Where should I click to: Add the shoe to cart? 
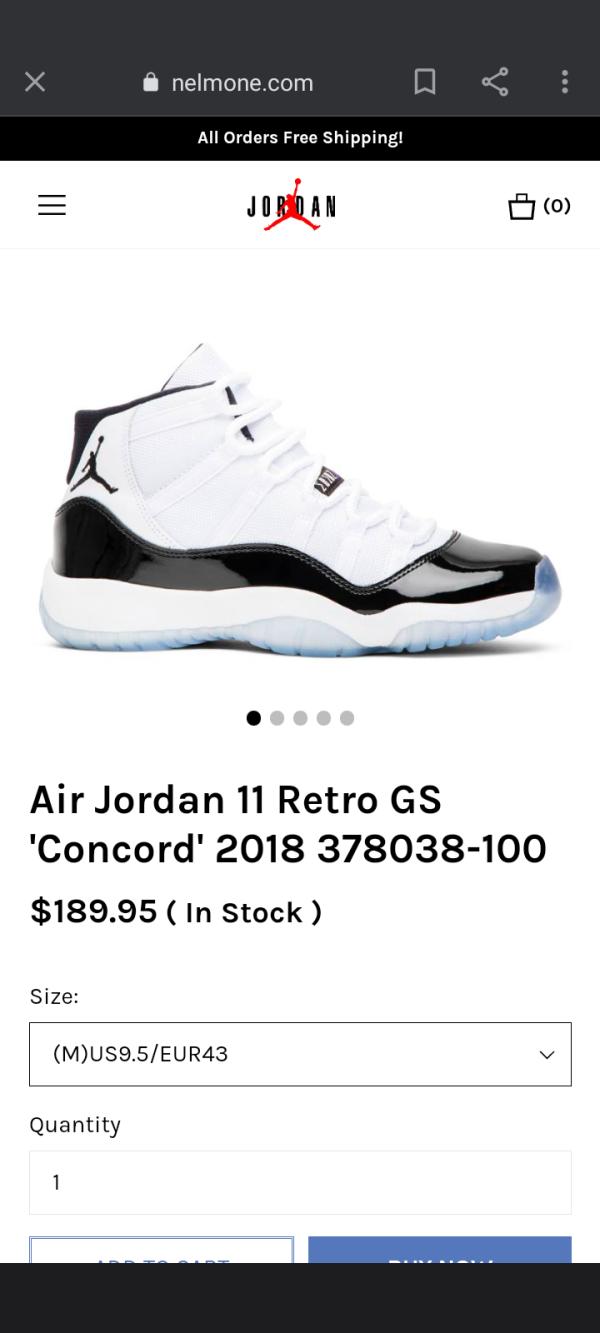point(162,1250)
